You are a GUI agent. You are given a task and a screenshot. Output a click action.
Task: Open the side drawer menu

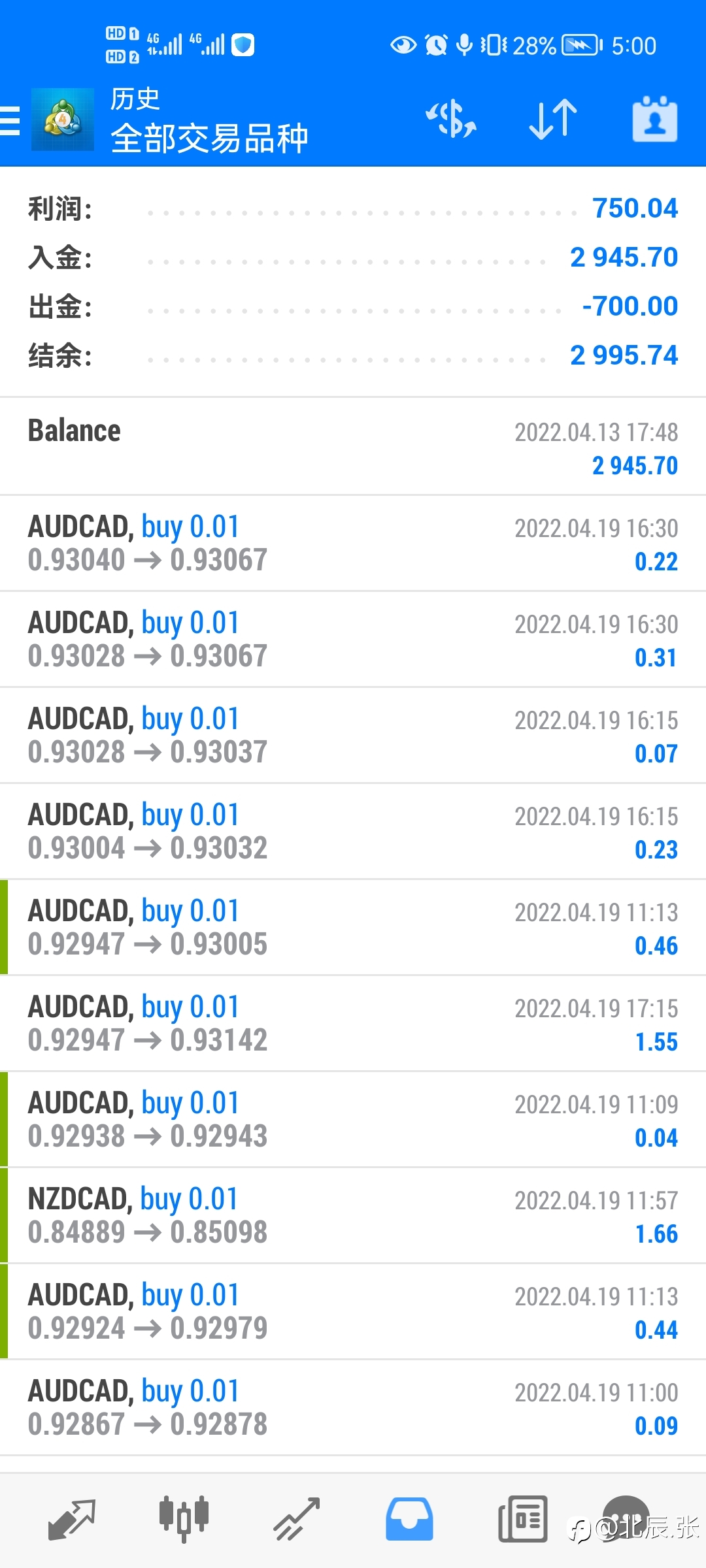[x=10, y=121]
